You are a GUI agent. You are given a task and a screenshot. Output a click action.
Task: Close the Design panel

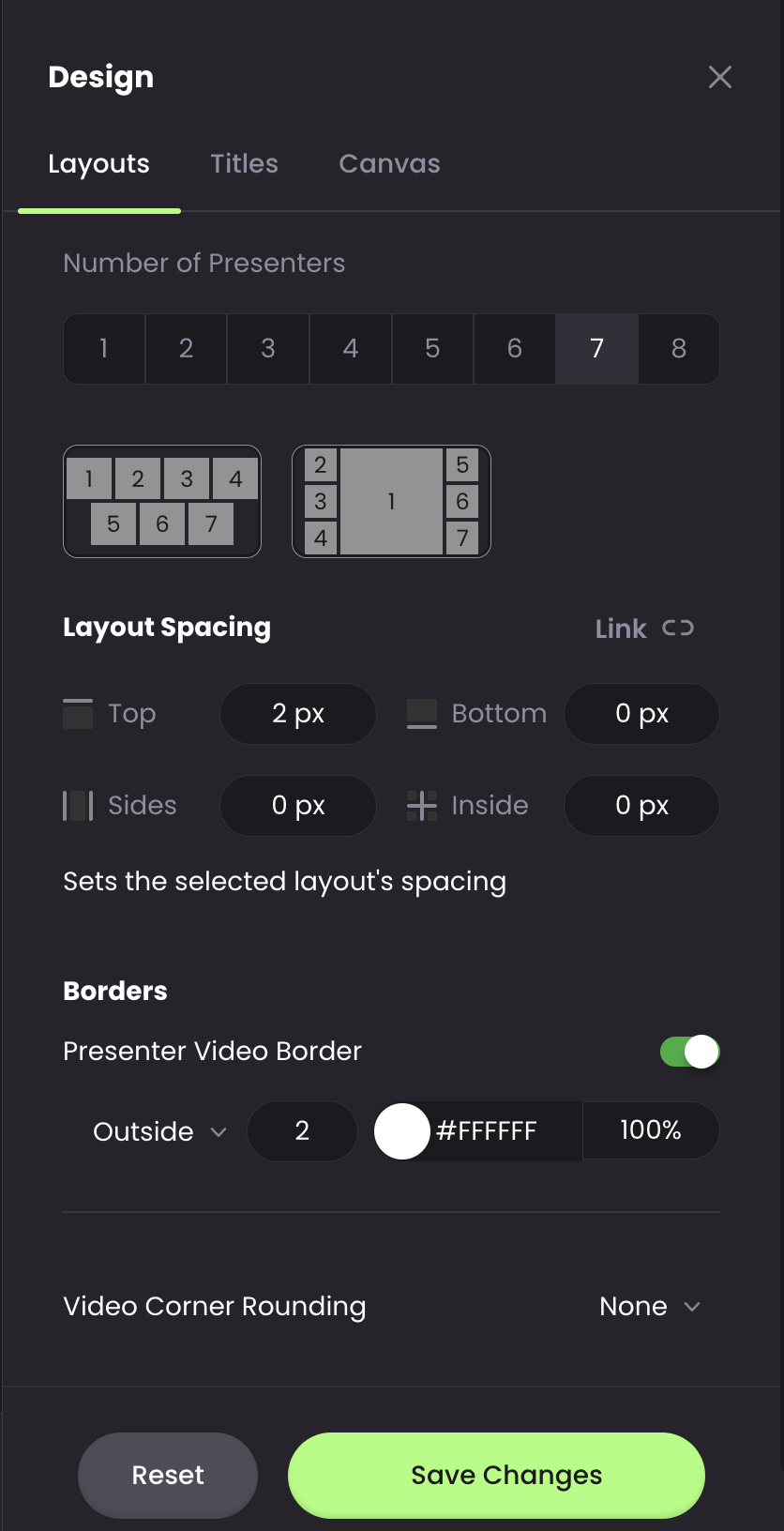click(x=719, y=77)
